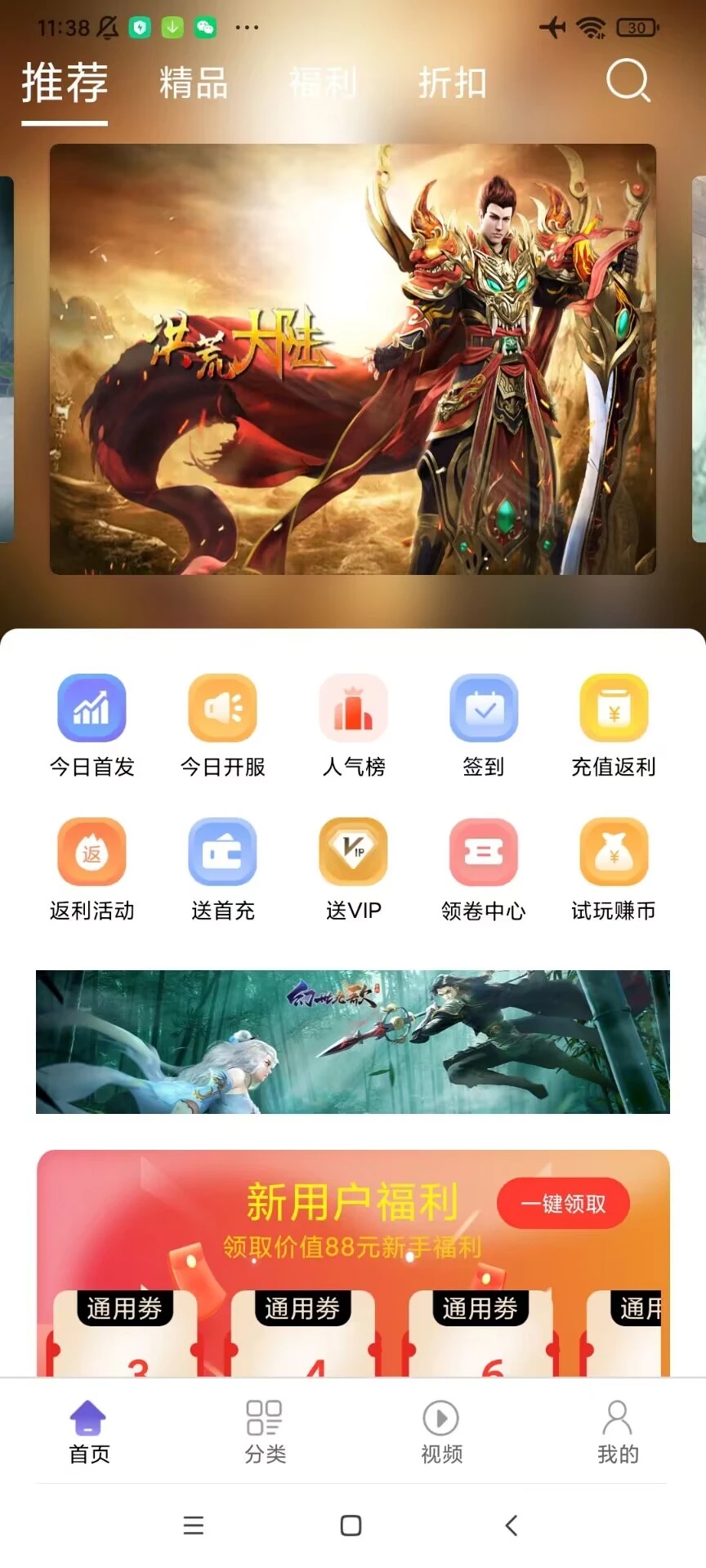Open the 领卷中心 coupon center
This screenshot has height=1568, width=706.
pyautogui.click(x=483, y=870)
